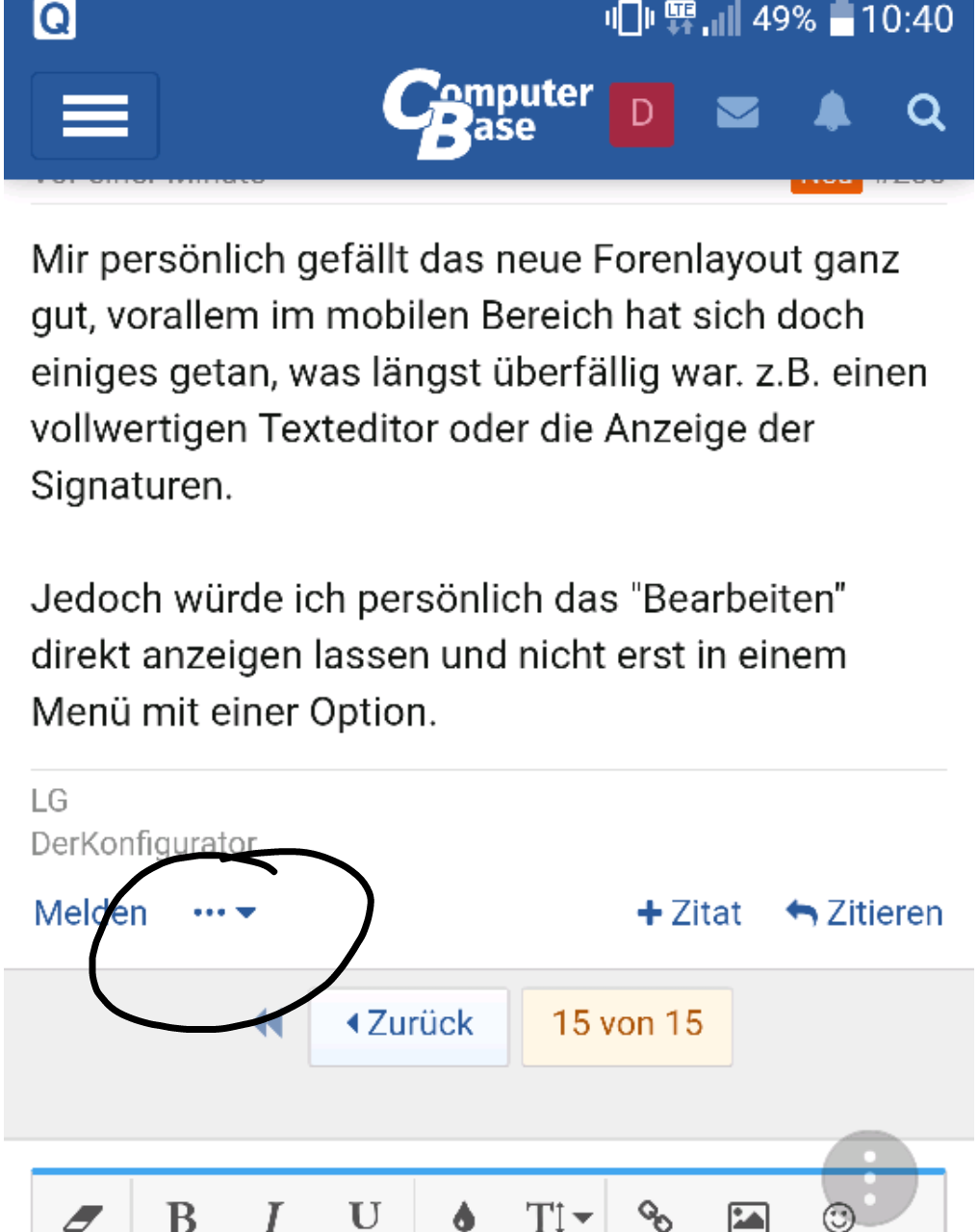Choose a text color with the drop icon
The height and width of the screenshot is (1232, 978).
pos(464,1217)
